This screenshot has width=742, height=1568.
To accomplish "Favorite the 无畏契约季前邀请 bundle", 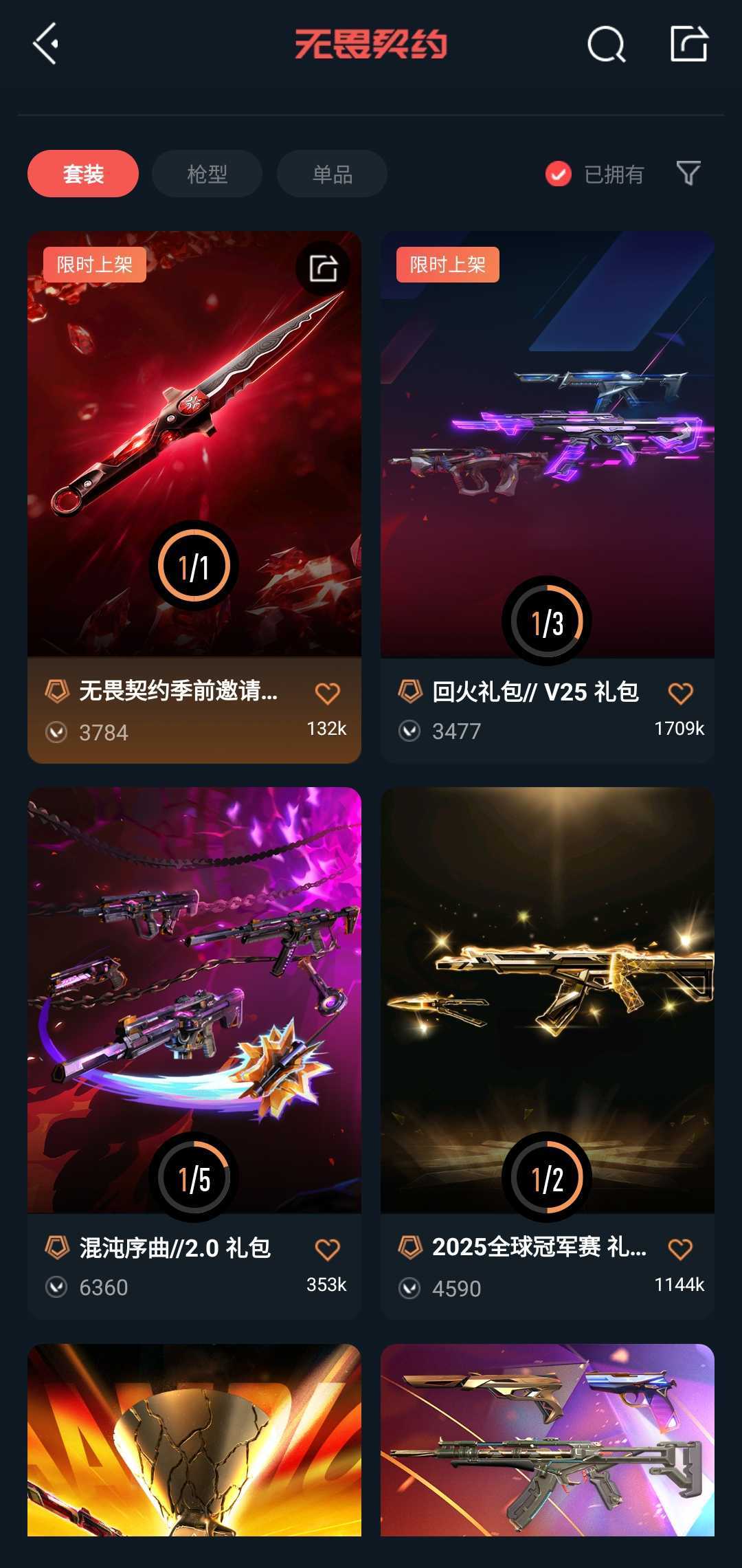I will [x=327, y=694].
